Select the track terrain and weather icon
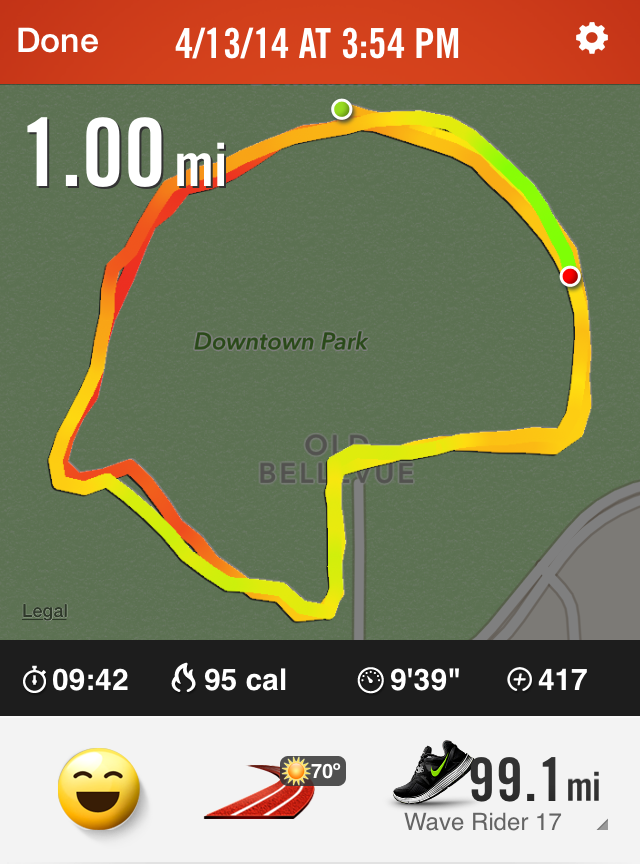This screenshot has width=640, height=864. point(273,789)
